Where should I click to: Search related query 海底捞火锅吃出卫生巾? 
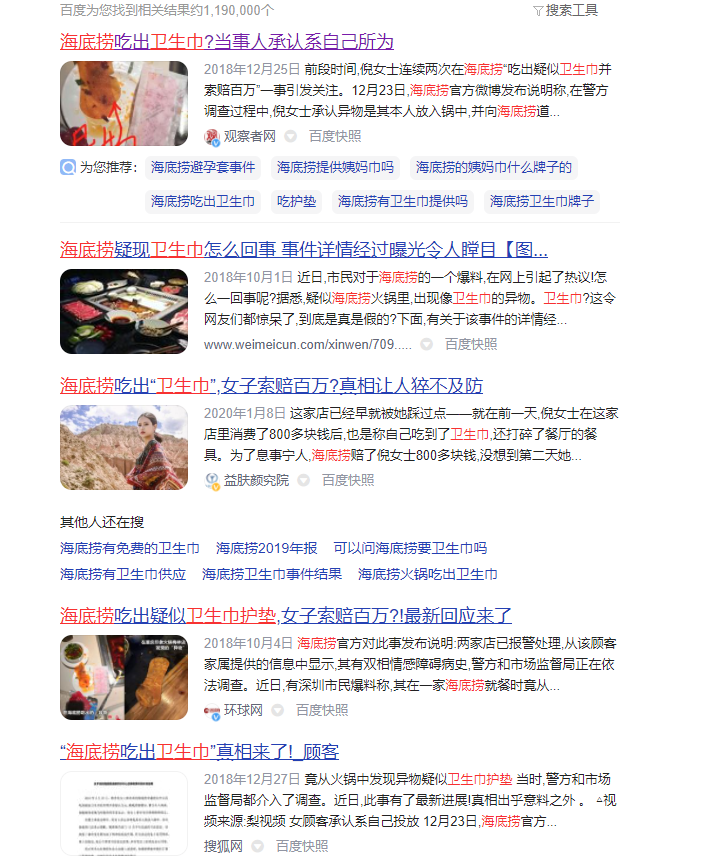[428, 574]
